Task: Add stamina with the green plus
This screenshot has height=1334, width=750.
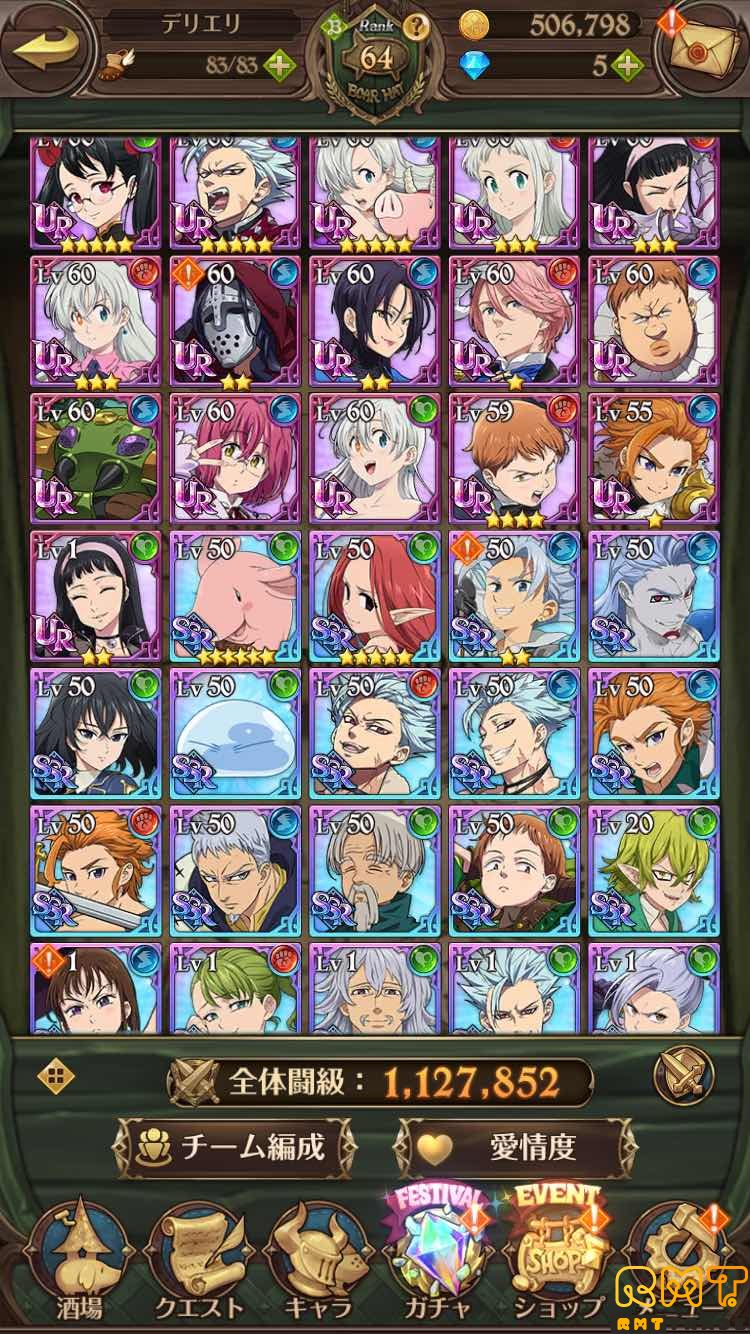Action: coord(281,67)
